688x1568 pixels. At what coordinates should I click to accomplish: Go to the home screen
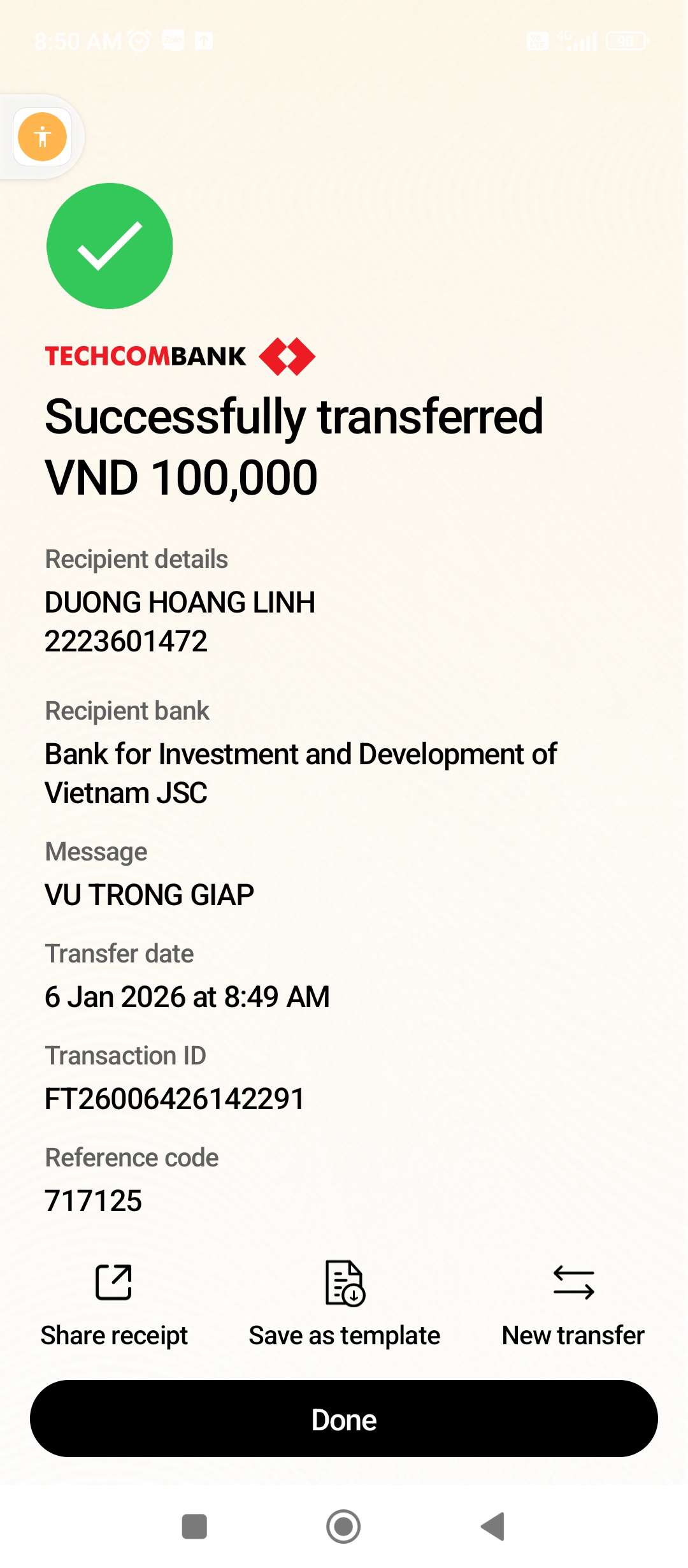[x=343, y=1527]
